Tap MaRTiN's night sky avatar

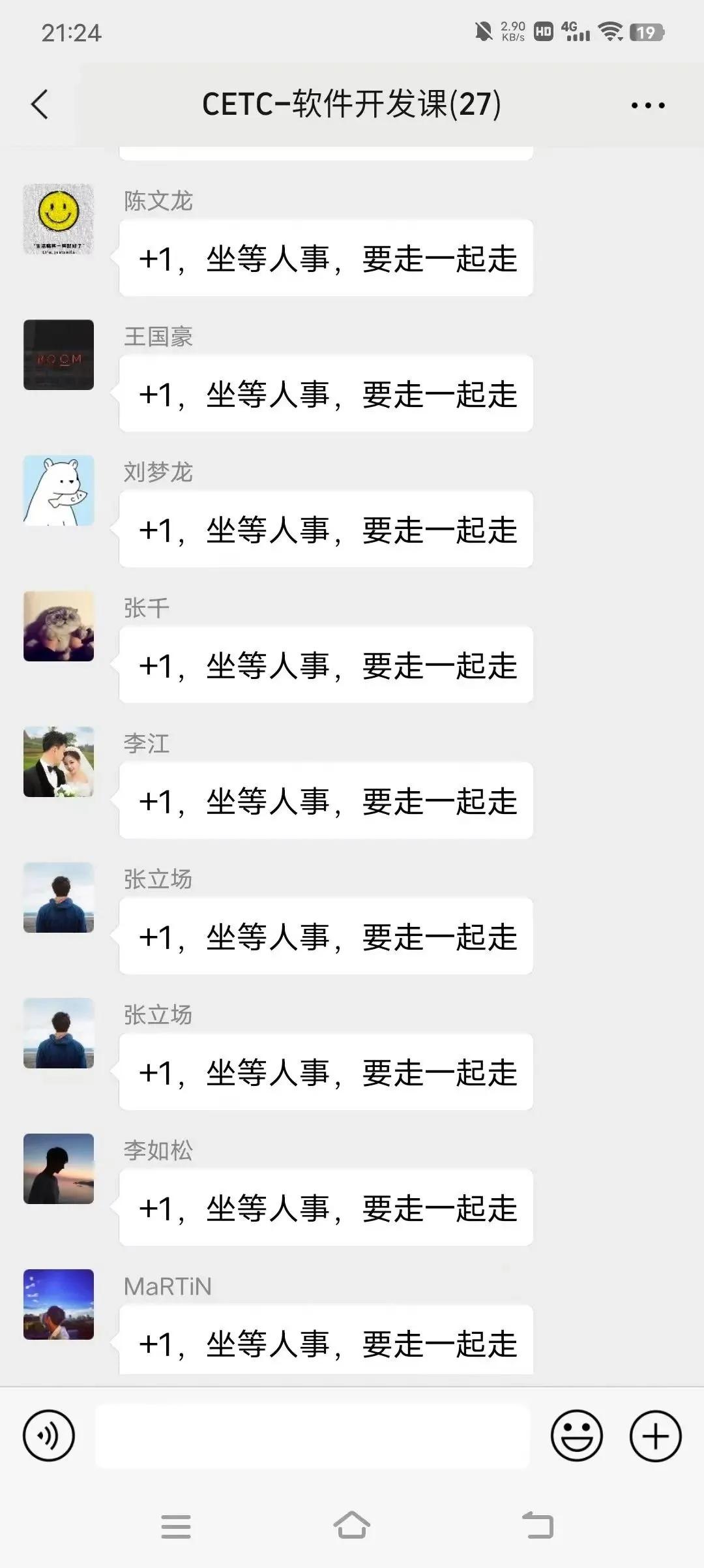click(x=58, y=1304)
